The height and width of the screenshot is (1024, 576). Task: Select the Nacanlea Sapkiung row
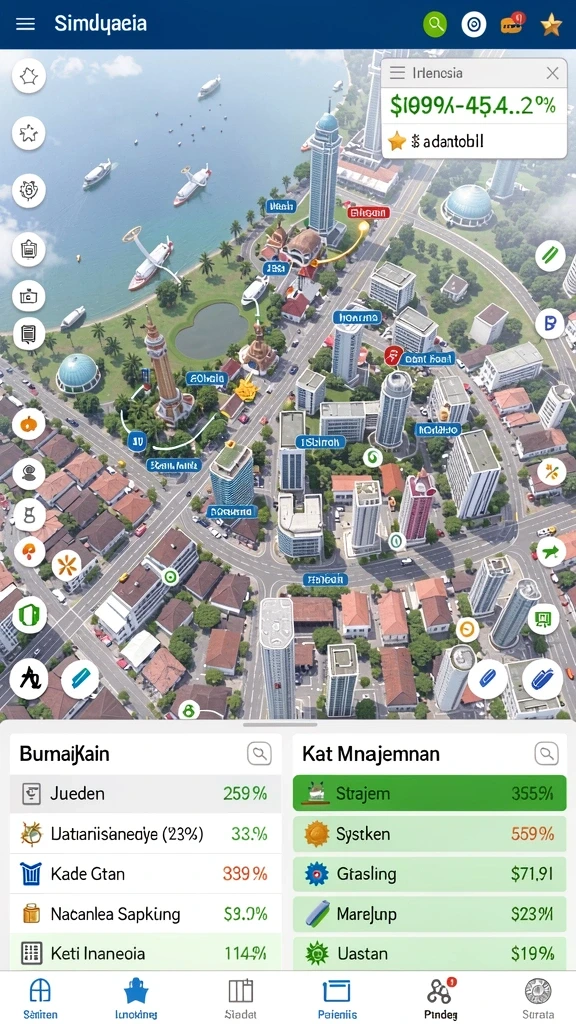(x=146, y=913)
